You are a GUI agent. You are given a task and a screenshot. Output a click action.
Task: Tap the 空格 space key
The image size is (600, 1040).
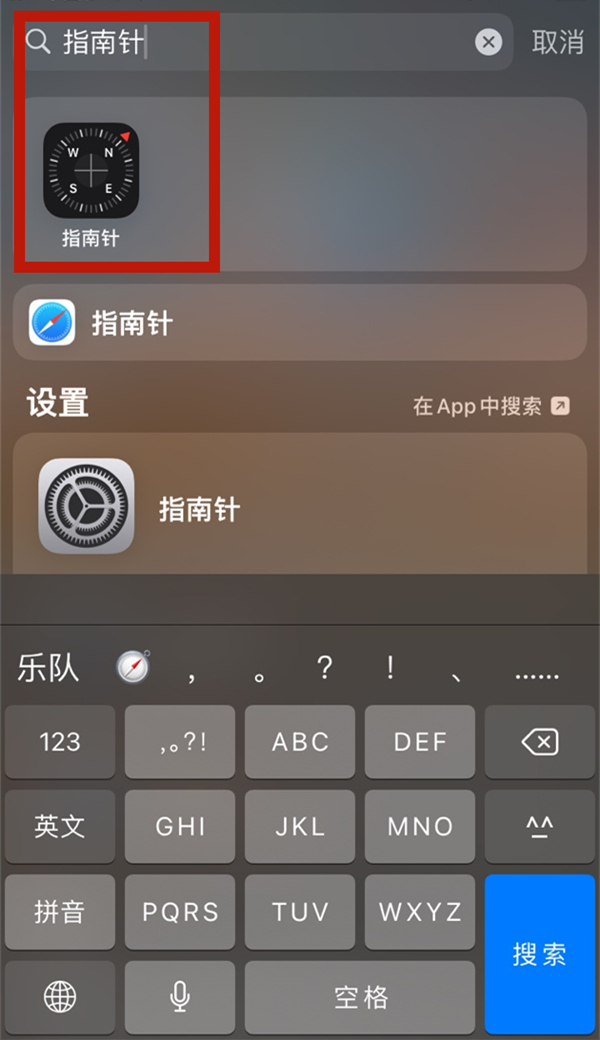point(360,996)
